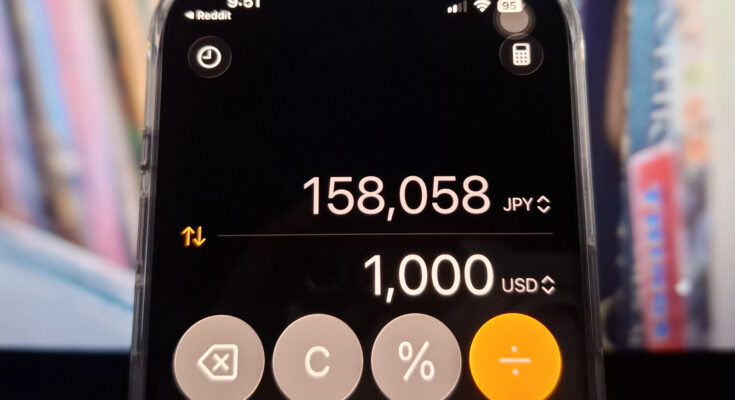The width and height of the screenshot is (735, 400).
Task: Change the JPY currency unit
Action: [526, 205]
